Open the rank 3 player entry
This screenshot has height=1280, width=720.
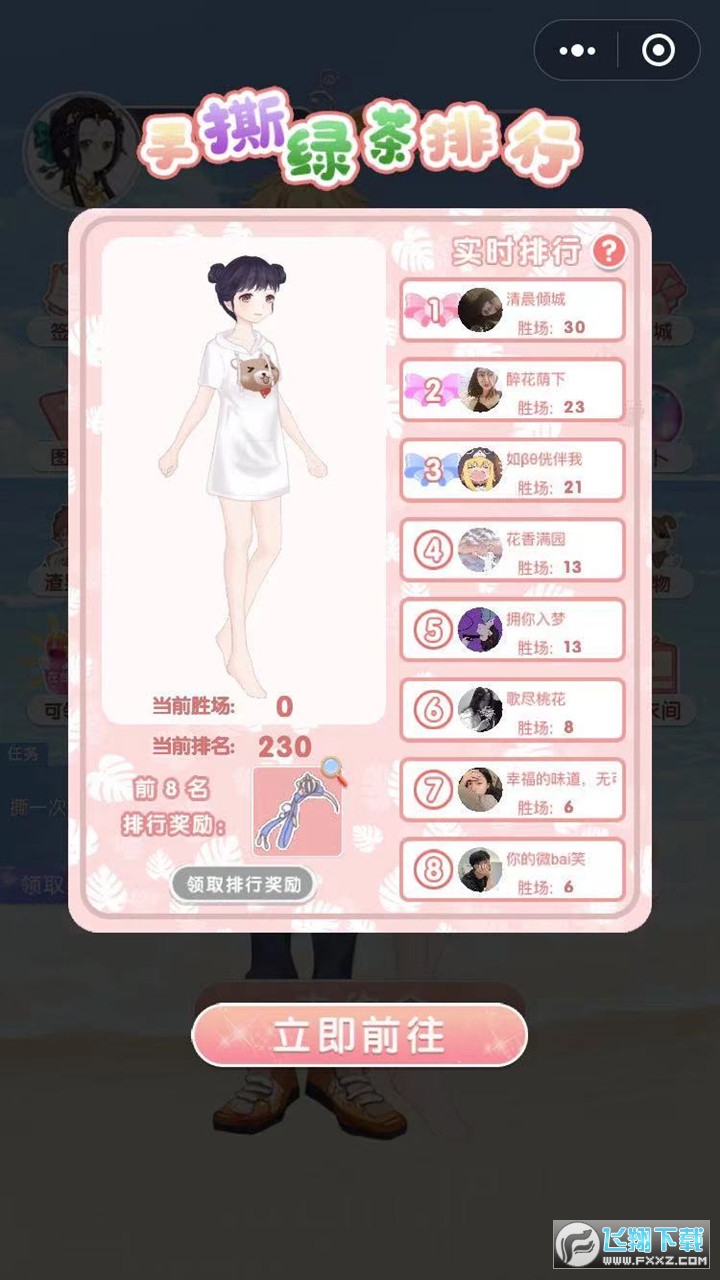(513, 470)
